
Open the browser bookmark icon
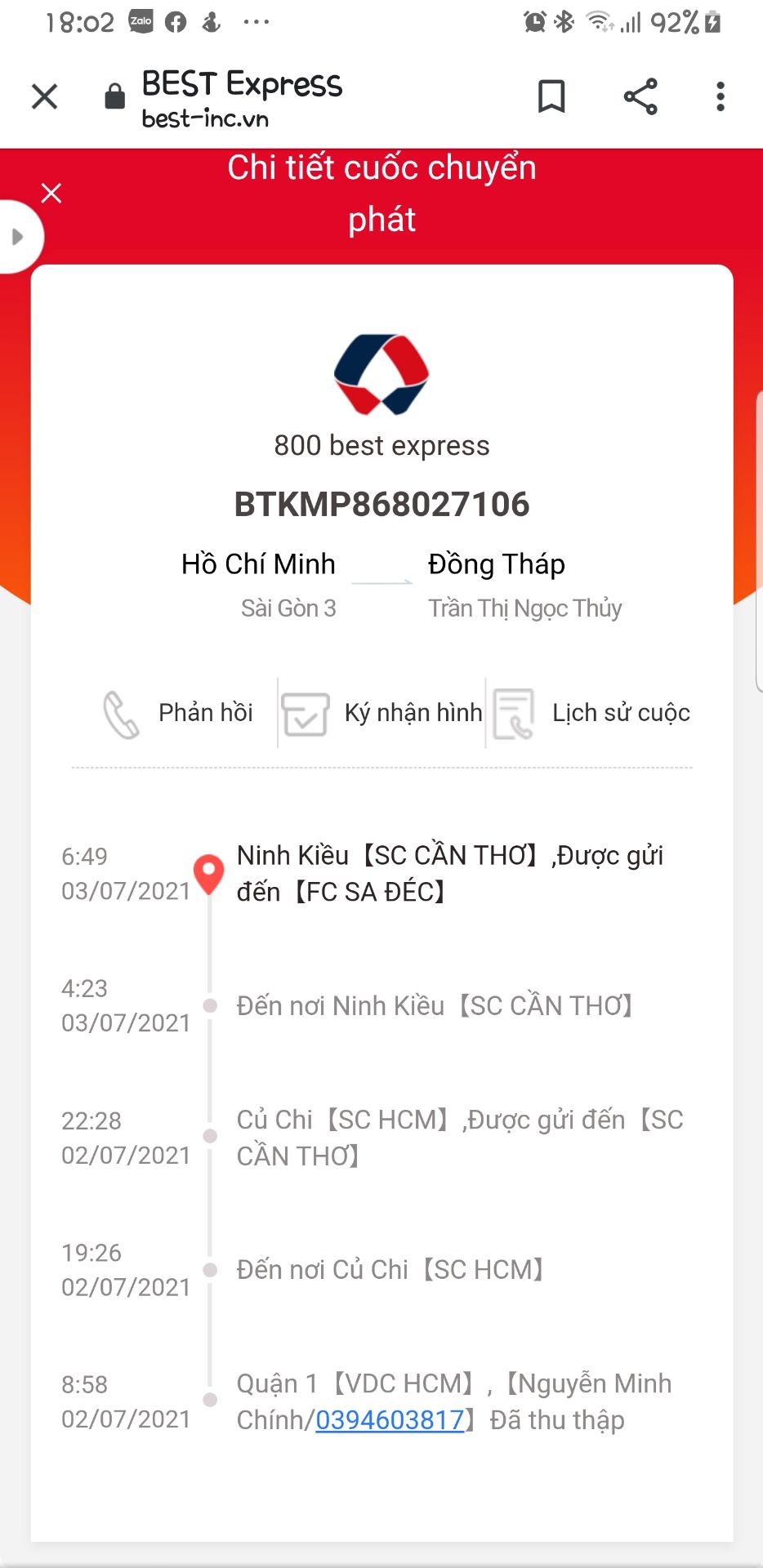[551, 96]
